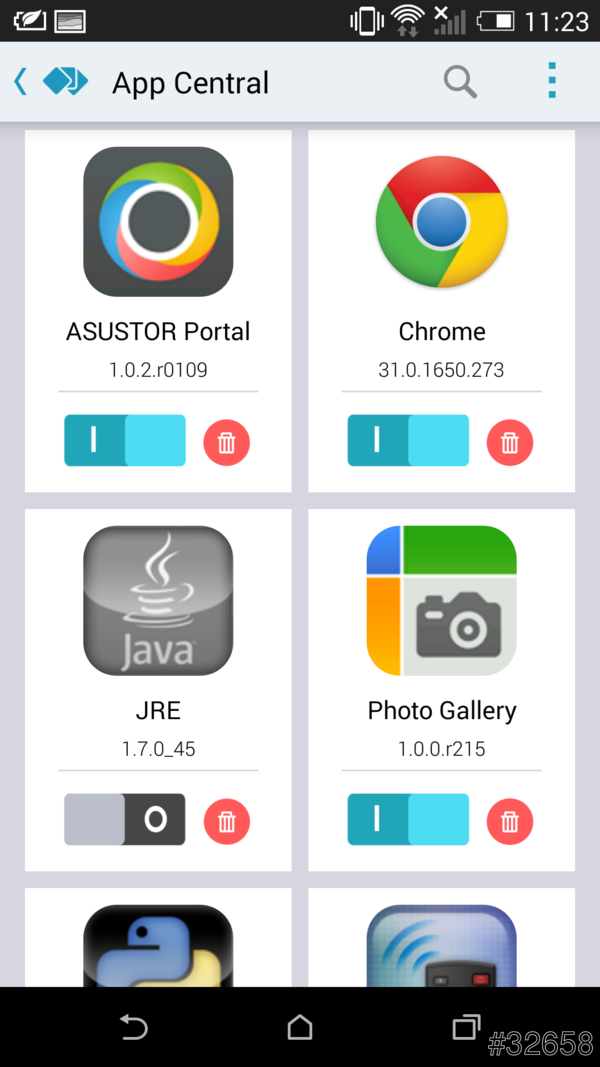The image size is (600, 1067).
Task: Turn off the Chrome switch
Action: coord(408,441)
